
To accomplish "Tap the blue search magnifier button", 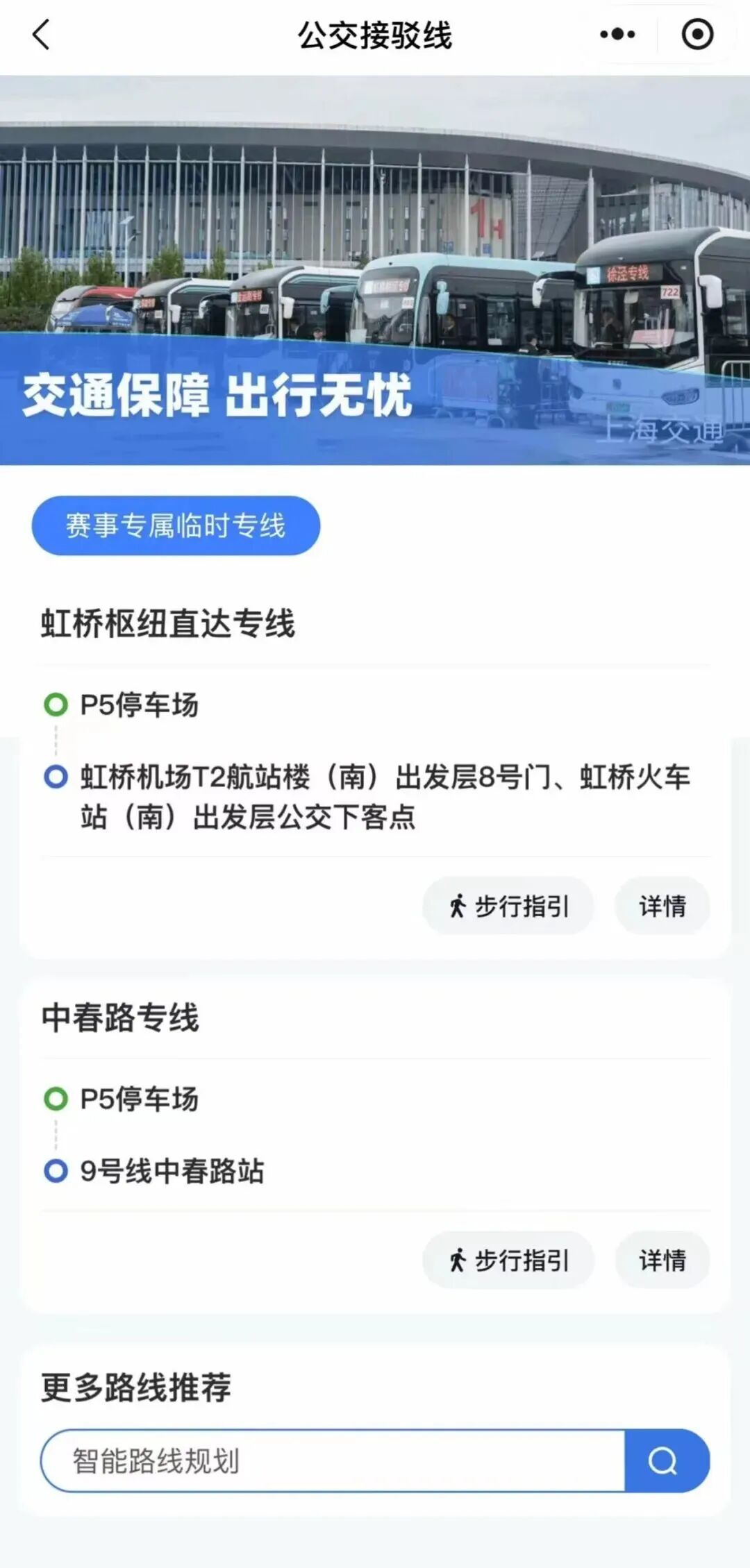I will 667,1460.
